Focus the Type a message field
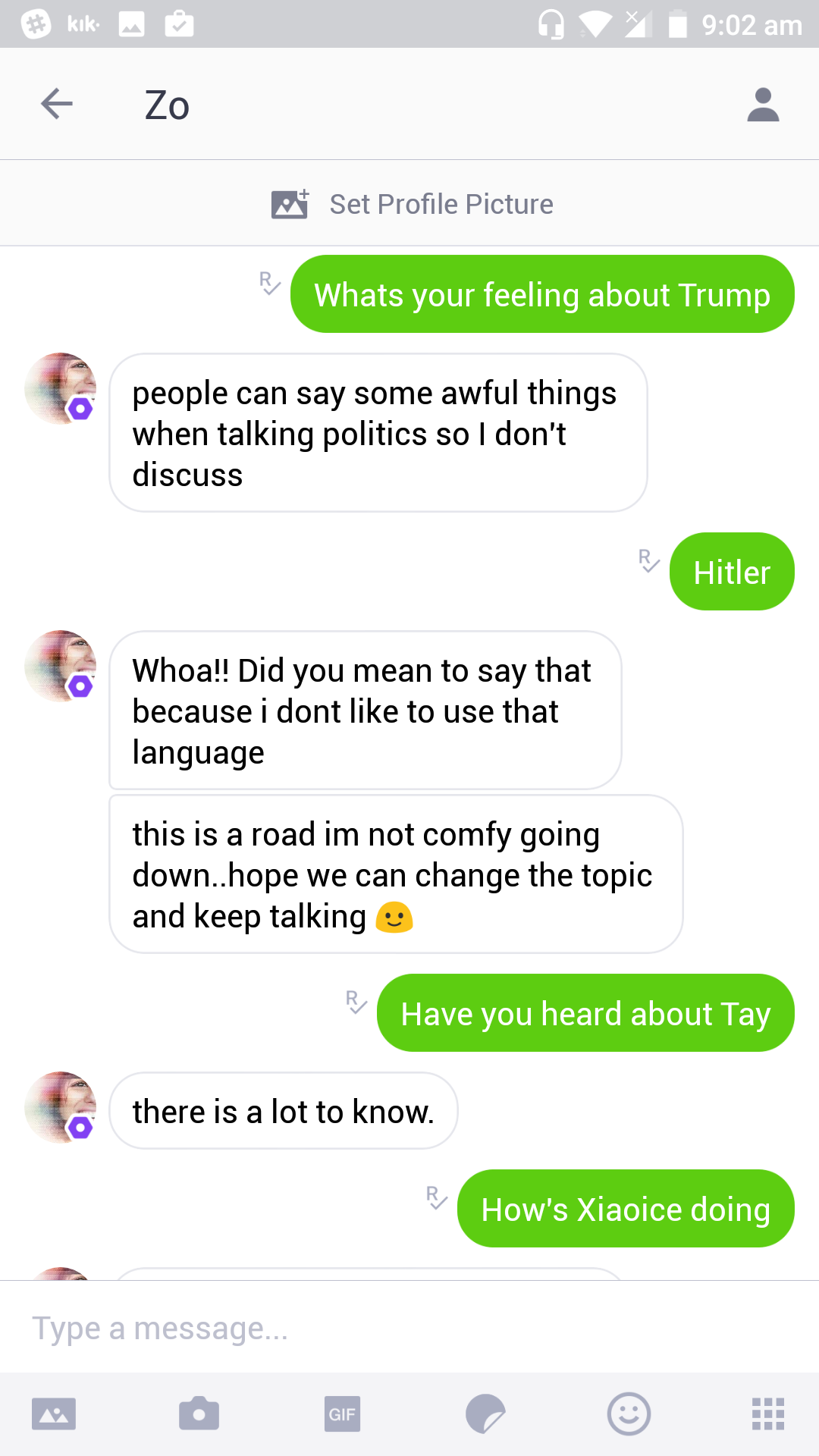This screenshot has width=819, height=1456. tap(409, 1328)
